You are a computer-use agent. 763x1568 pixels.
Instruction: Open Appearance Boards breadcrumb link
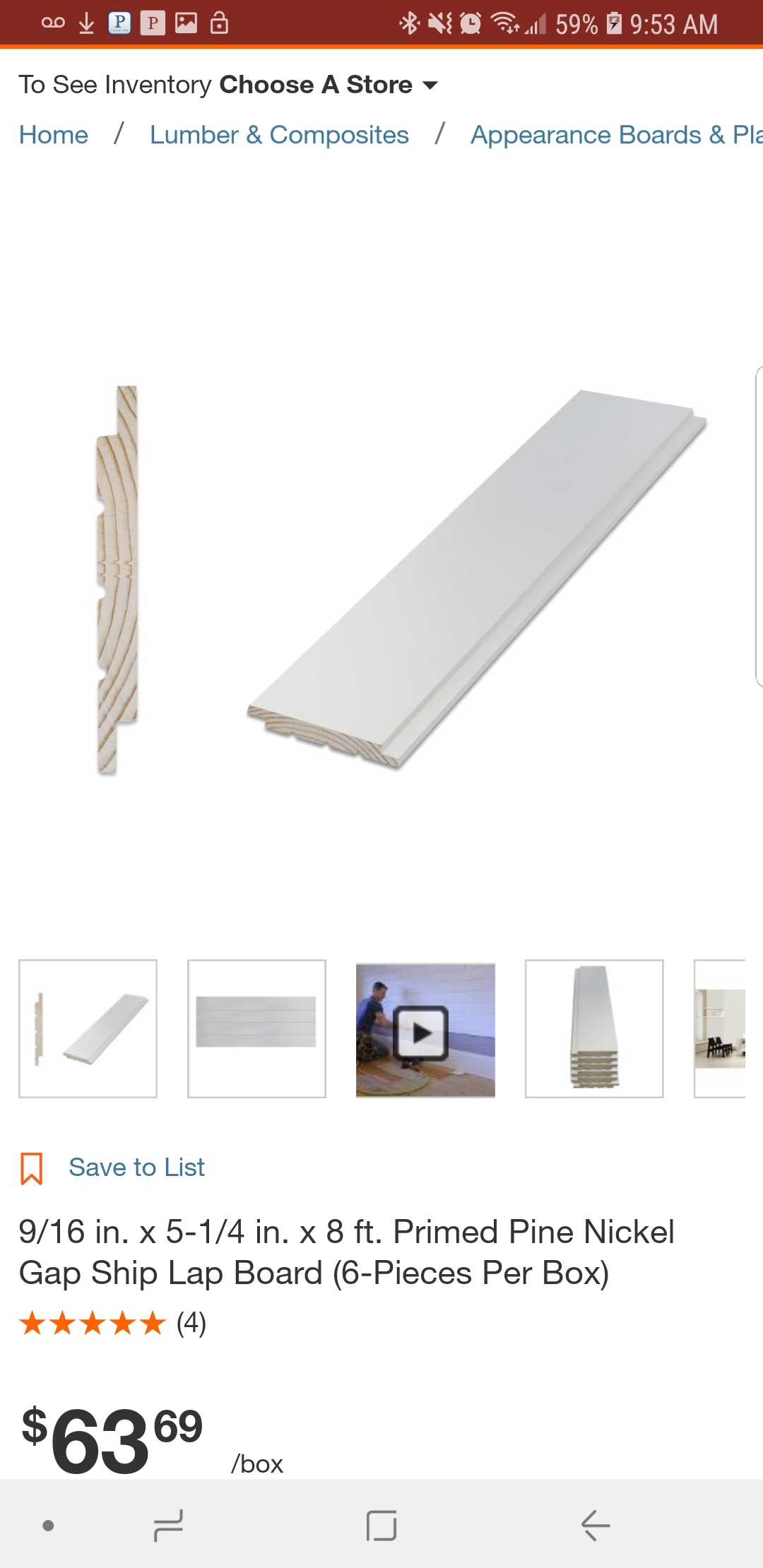click(615, 135)
